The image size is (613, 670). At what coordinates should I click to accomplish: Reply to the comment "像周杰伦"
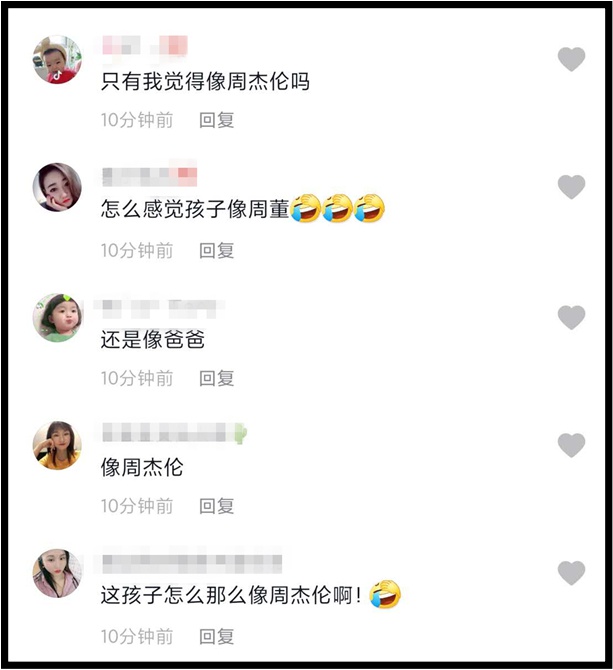click(216, 506)
